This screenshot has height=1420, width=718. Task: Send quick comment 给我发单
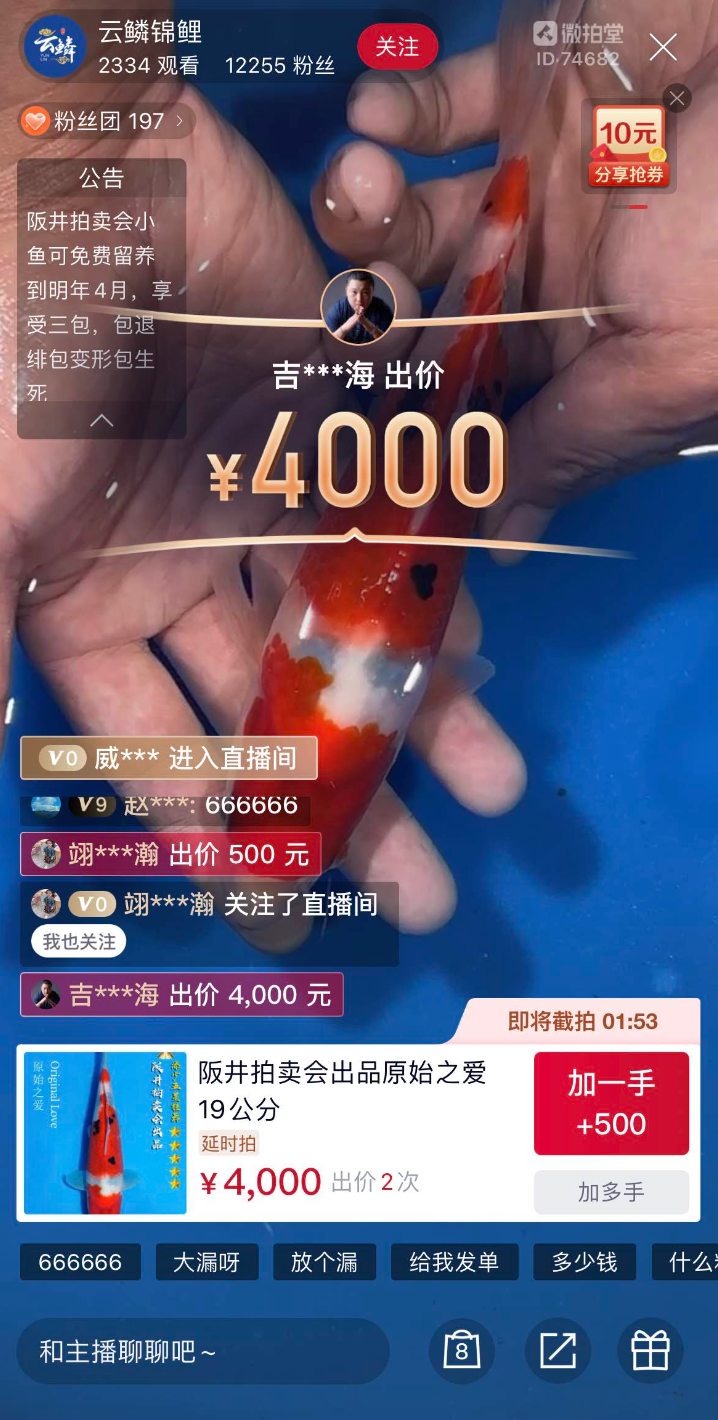pyautogui.click(x=454, y=1262)
